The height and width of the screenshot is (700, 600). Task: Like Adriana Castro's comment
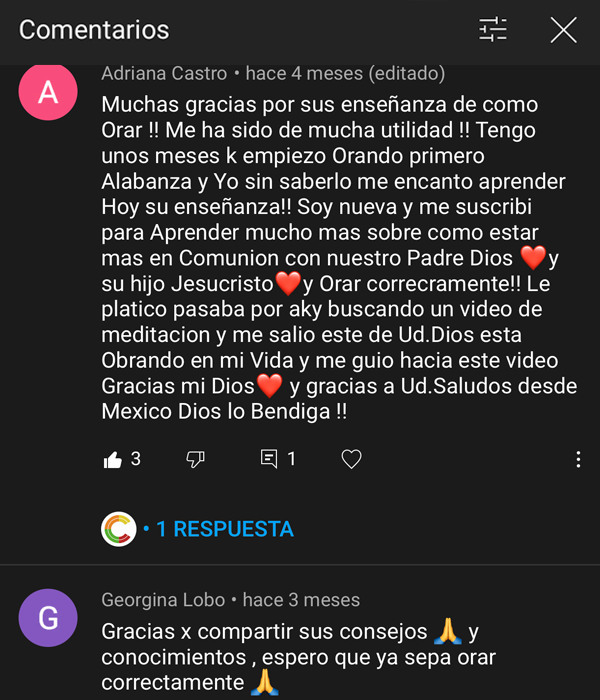111,459
